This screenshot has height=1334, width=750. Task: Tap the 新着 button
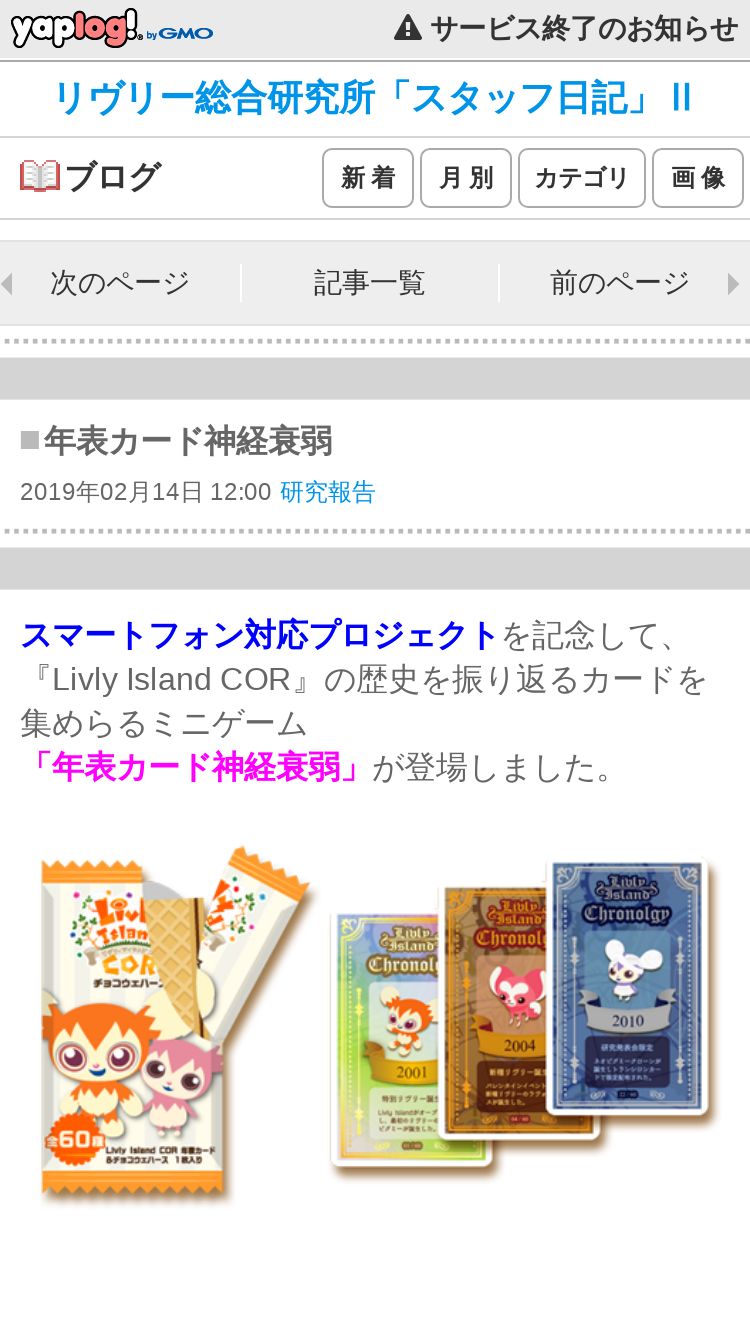coord(367,178)
